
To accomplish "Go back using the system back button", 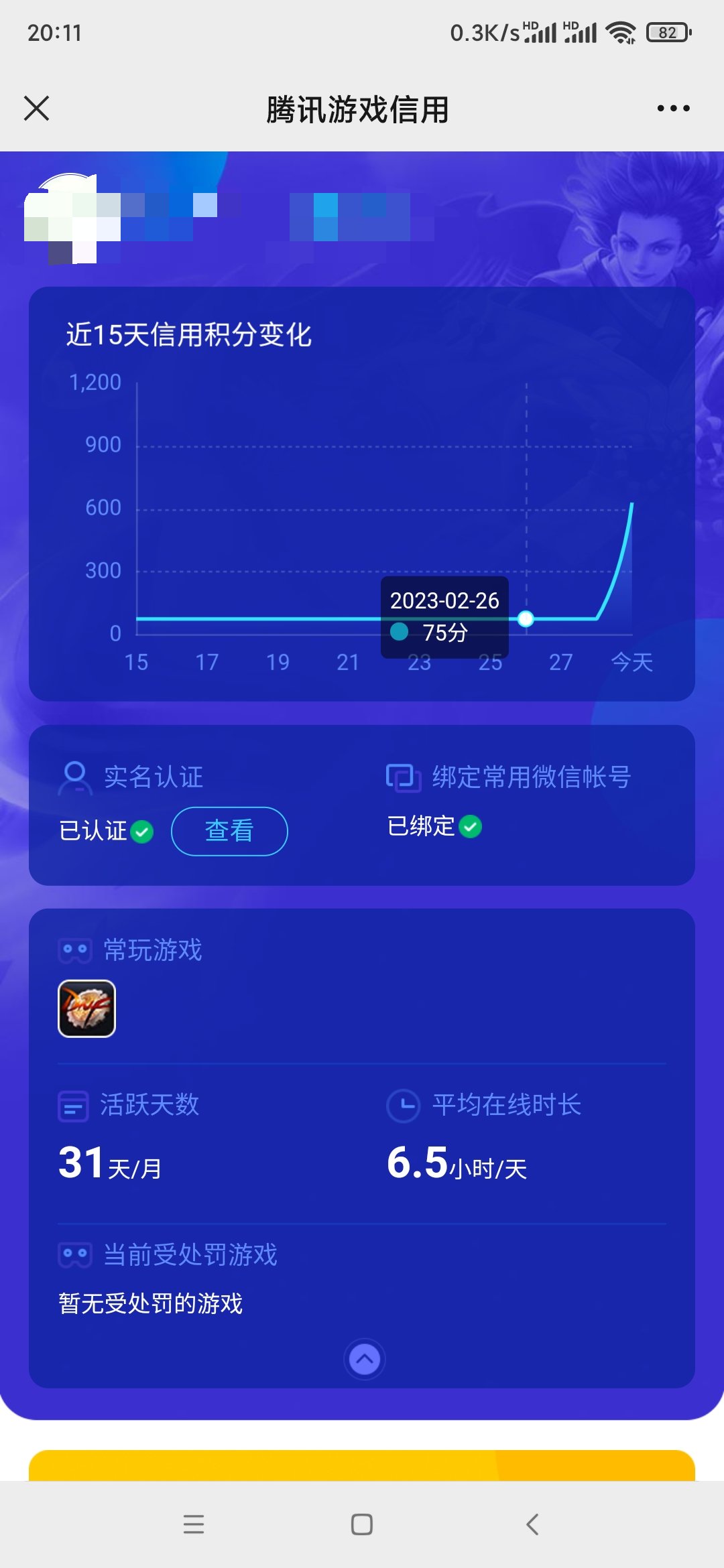I will 532,1524.
